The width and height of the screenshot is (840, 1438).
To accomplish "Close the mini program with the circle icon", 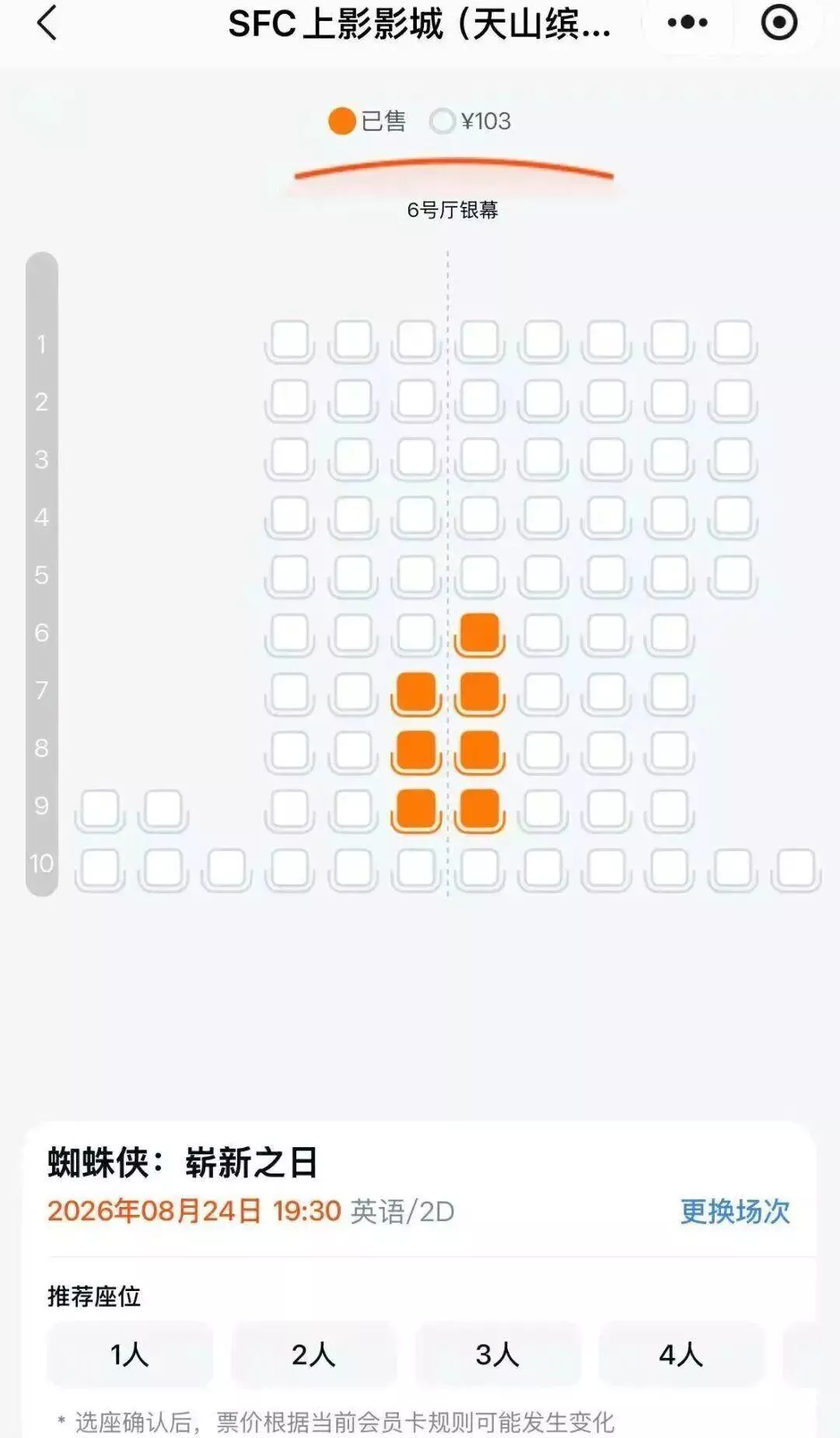I will 779,23.
